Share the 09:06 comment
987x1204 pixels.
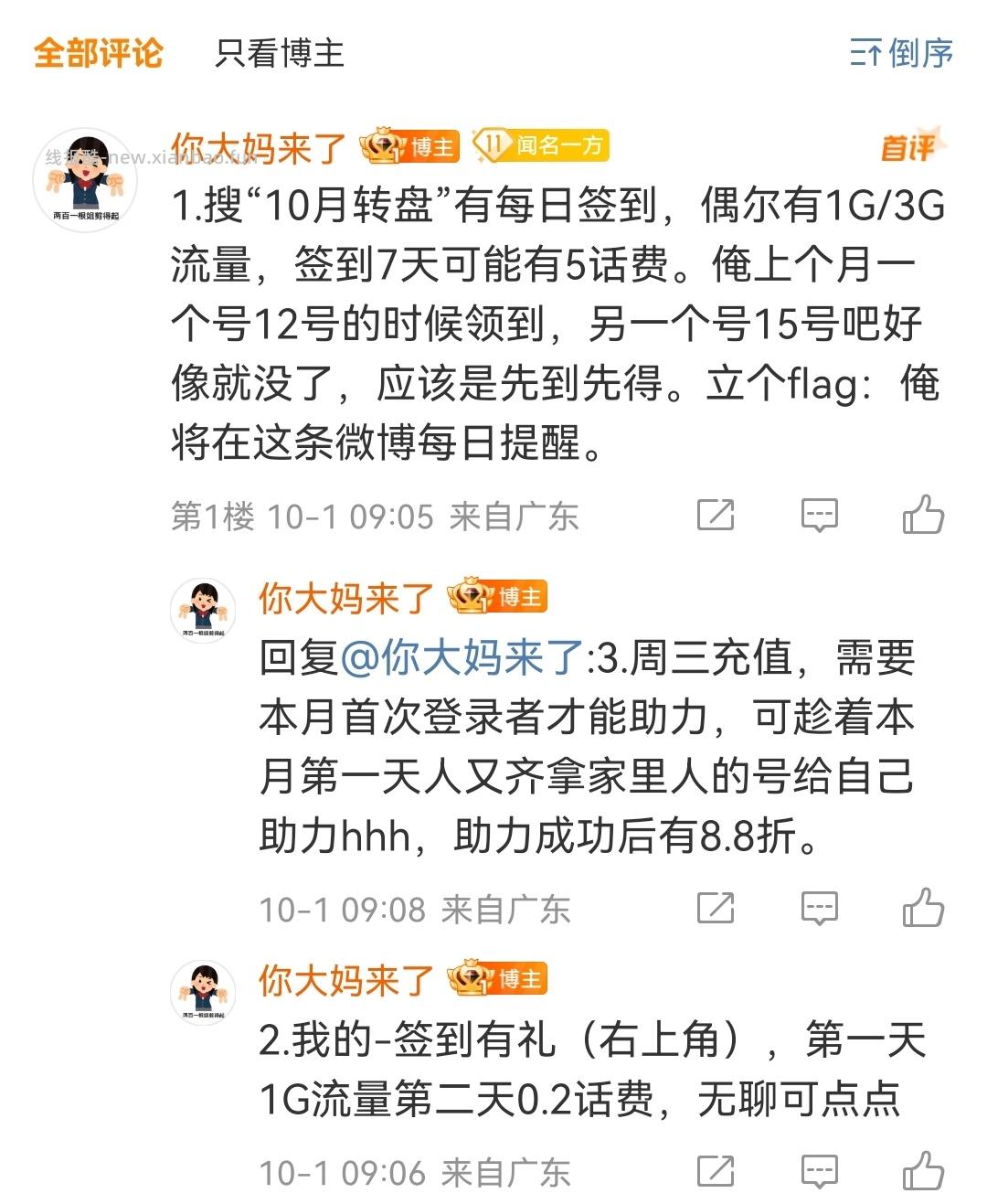(717, 1168)
